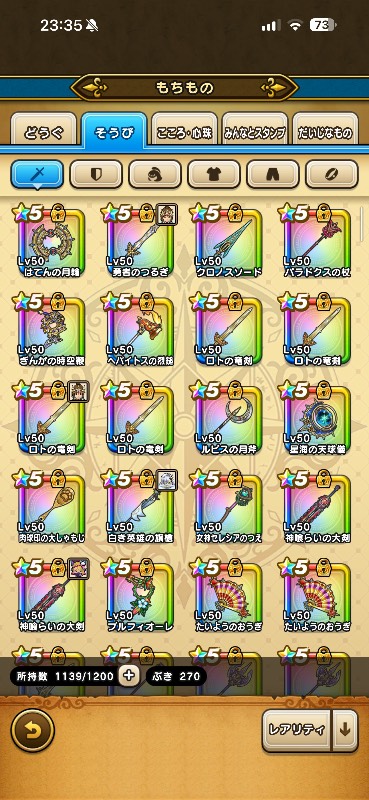Open the はてんの月輪 weapon
Screen dimensions: 369x800
click(x=52, y=242)
